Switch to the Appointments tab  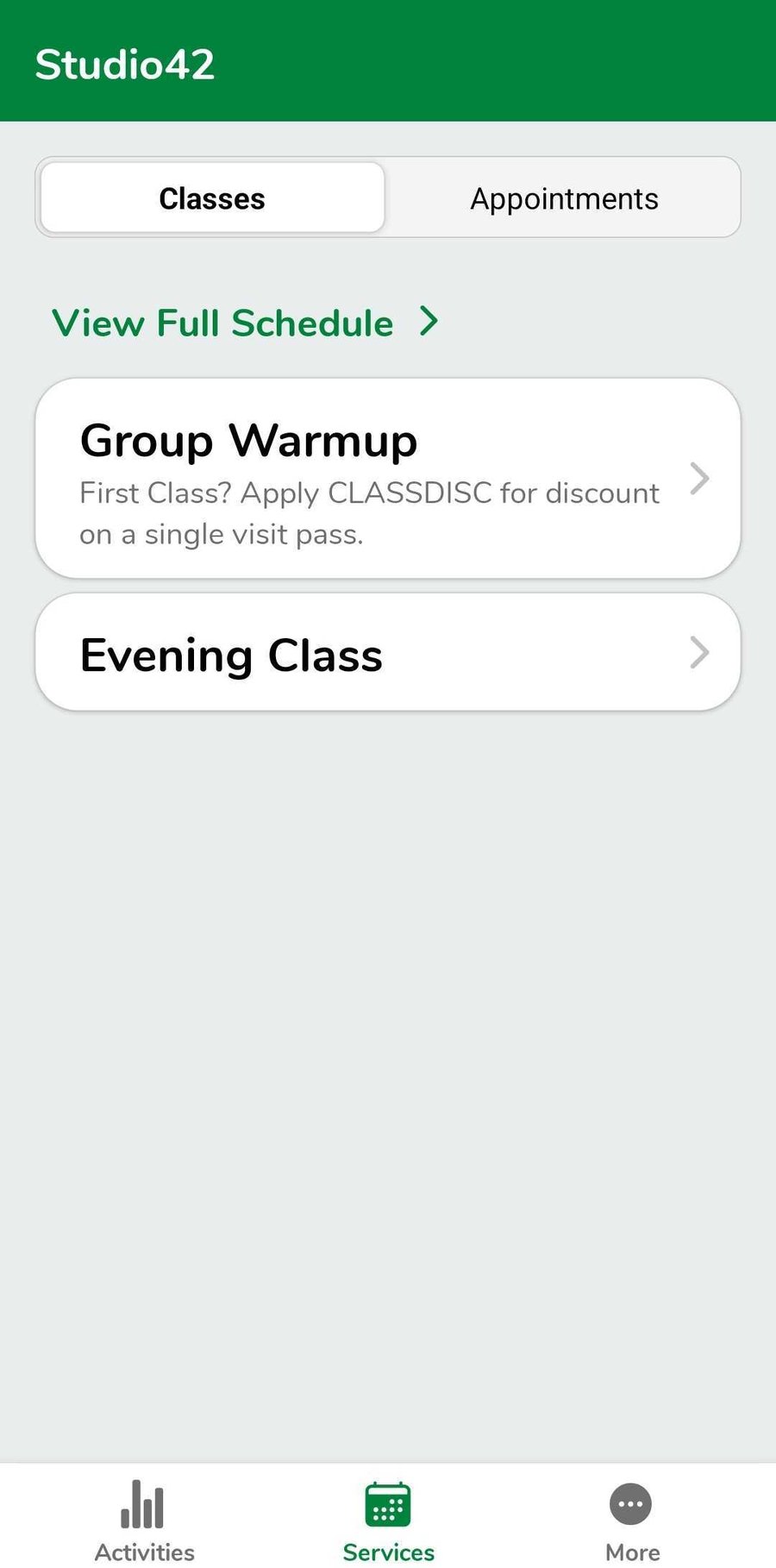[x=564, y=197]
